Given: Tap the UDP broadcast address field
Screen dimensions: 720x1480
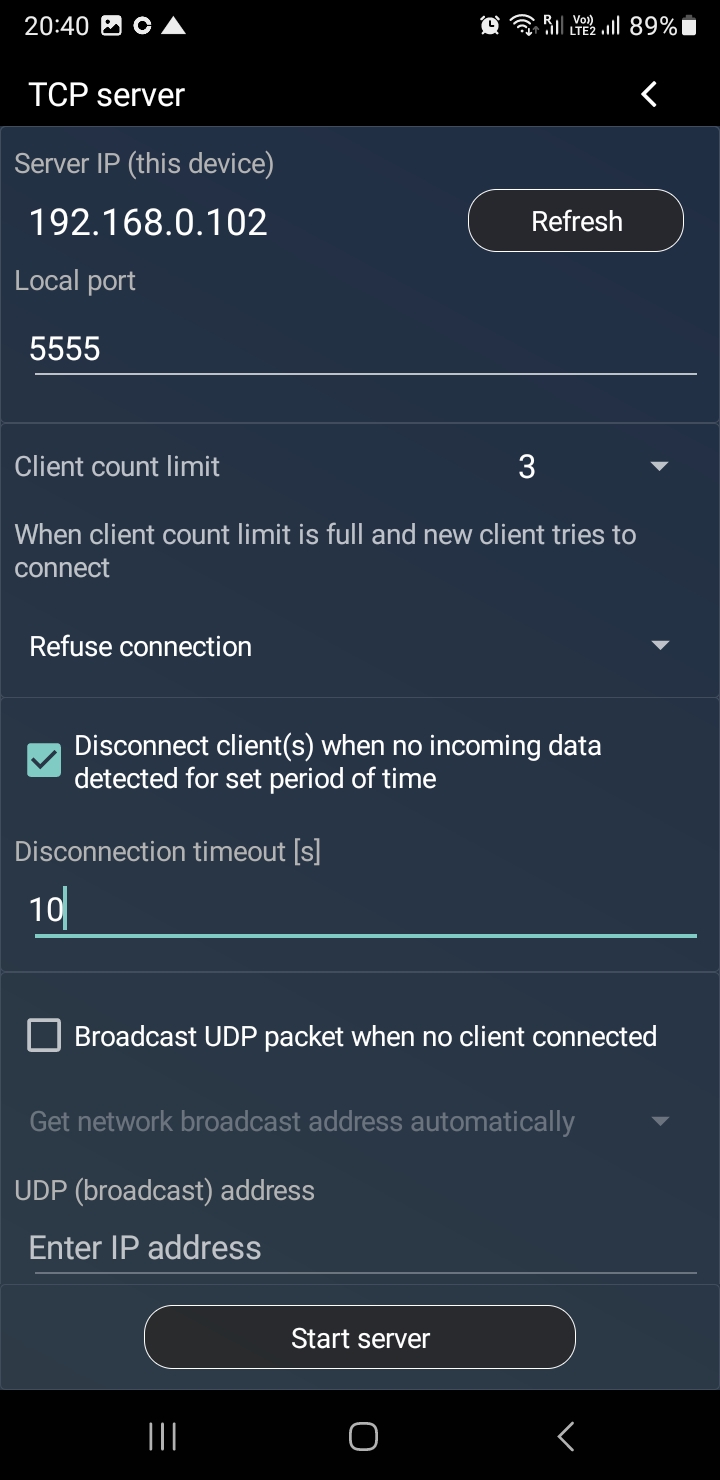Looking at the screenshot, I should [365, 1248].
